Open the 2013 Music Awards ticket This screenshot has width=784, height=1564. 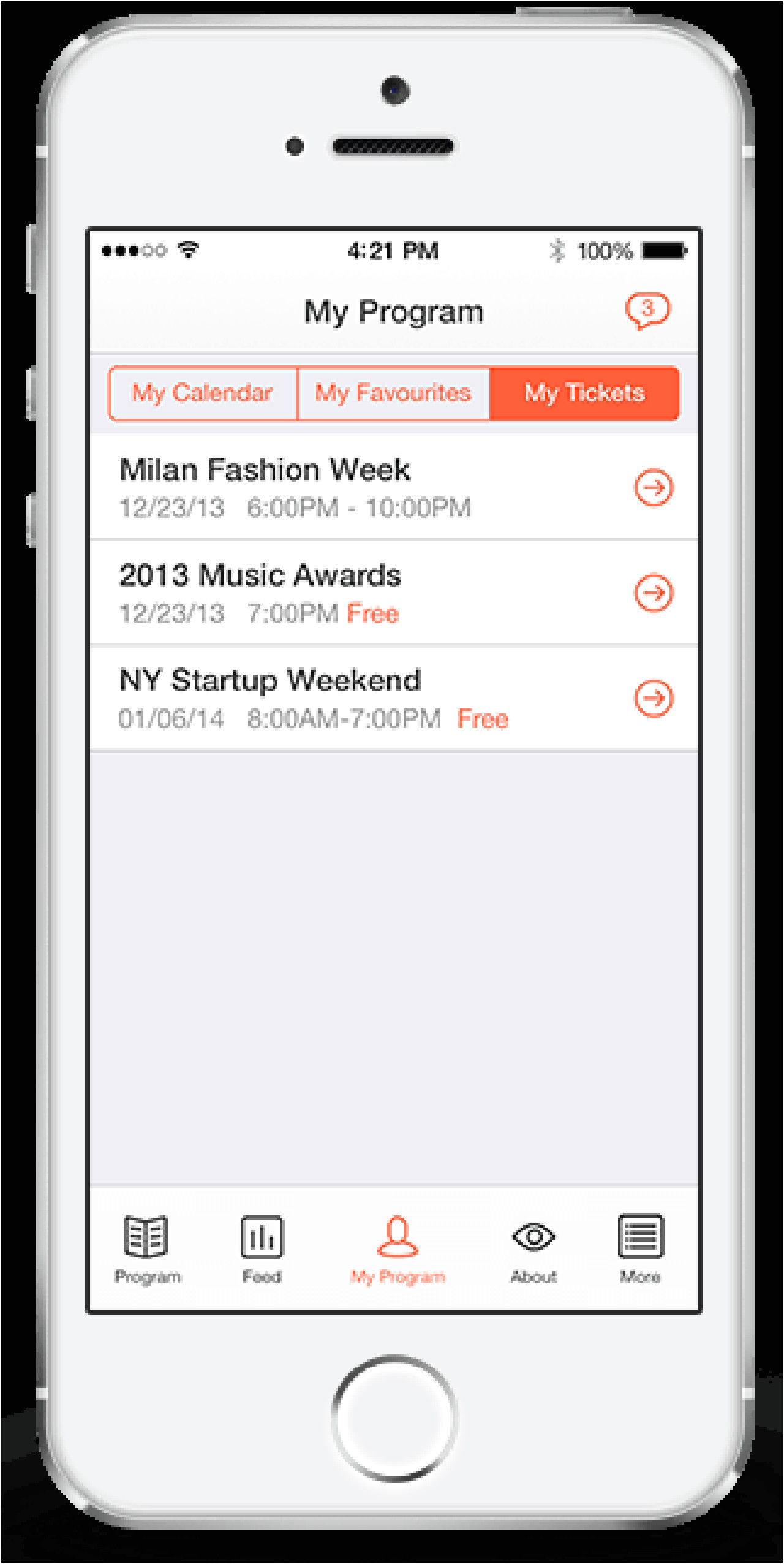click(653, 593)
